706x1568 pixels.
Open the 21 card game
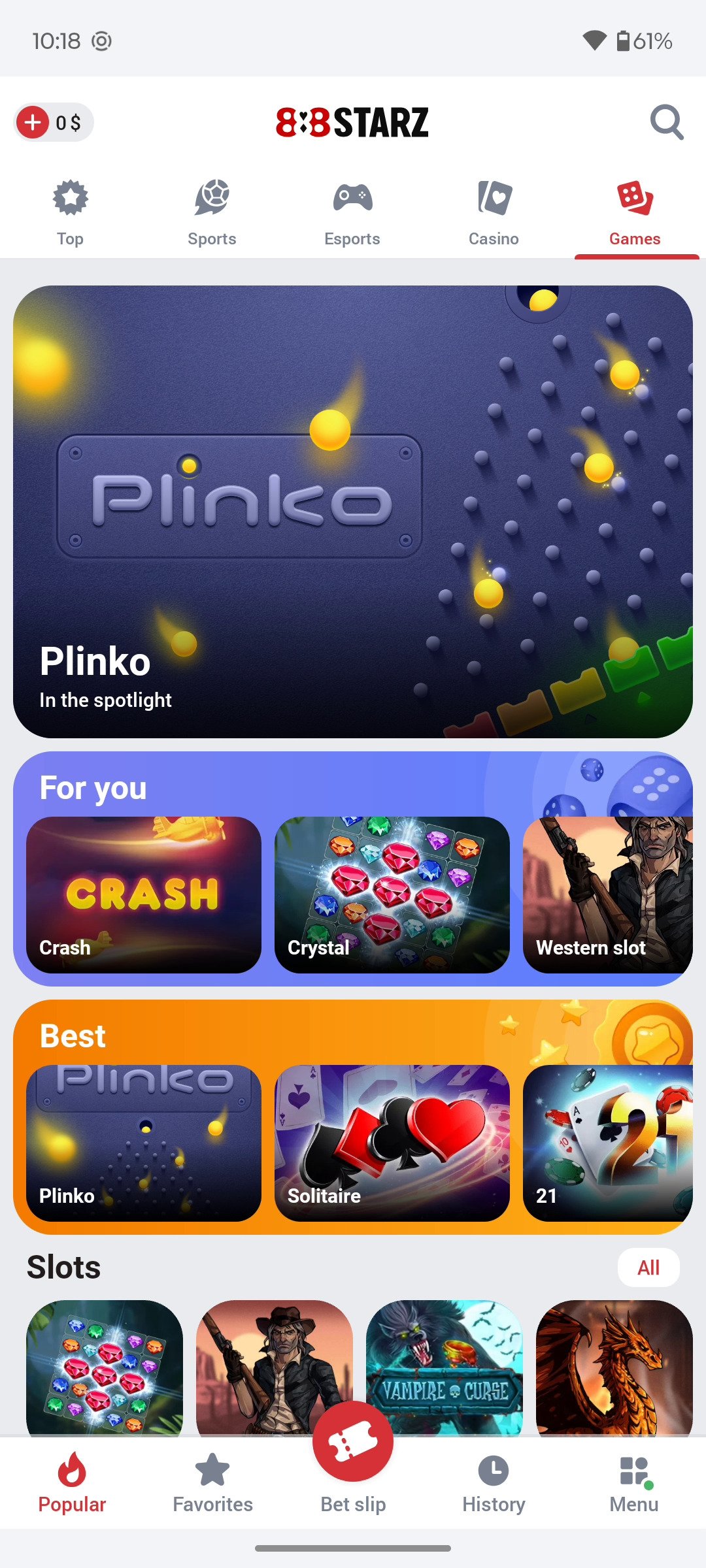tap(608, 1143)
